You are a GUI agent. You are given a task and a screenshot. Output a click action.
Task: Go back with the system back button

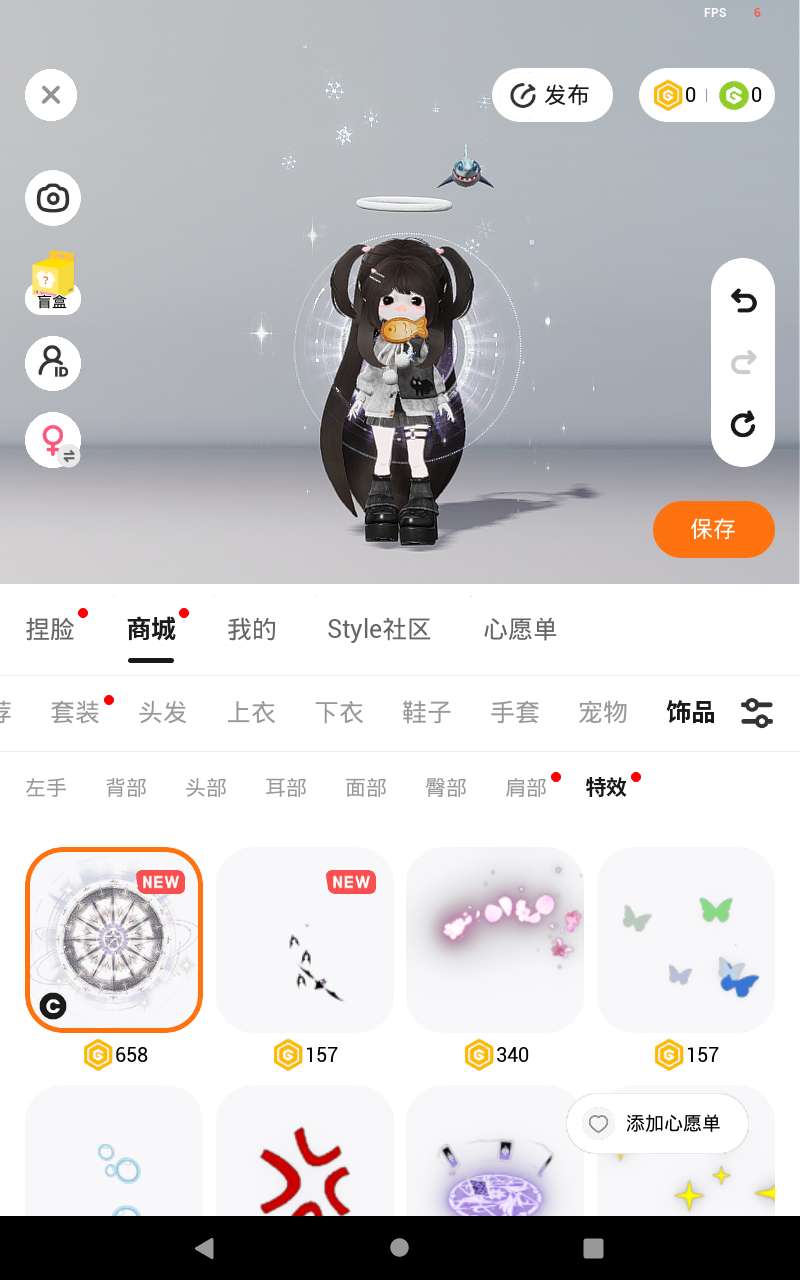pos(205,1247)
